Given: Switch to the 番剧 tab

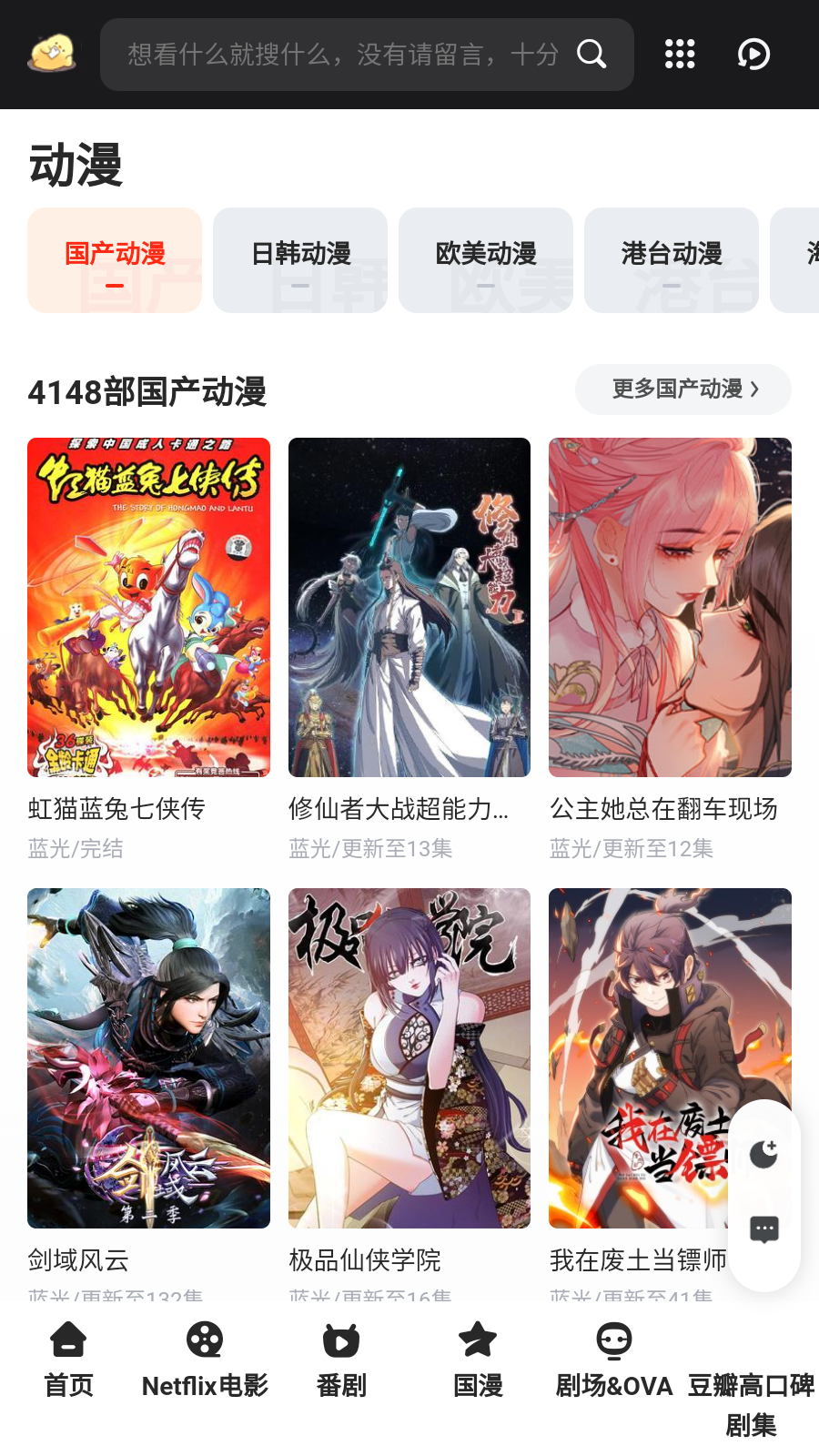Looking at the screenshot, I should [341, 1360].
